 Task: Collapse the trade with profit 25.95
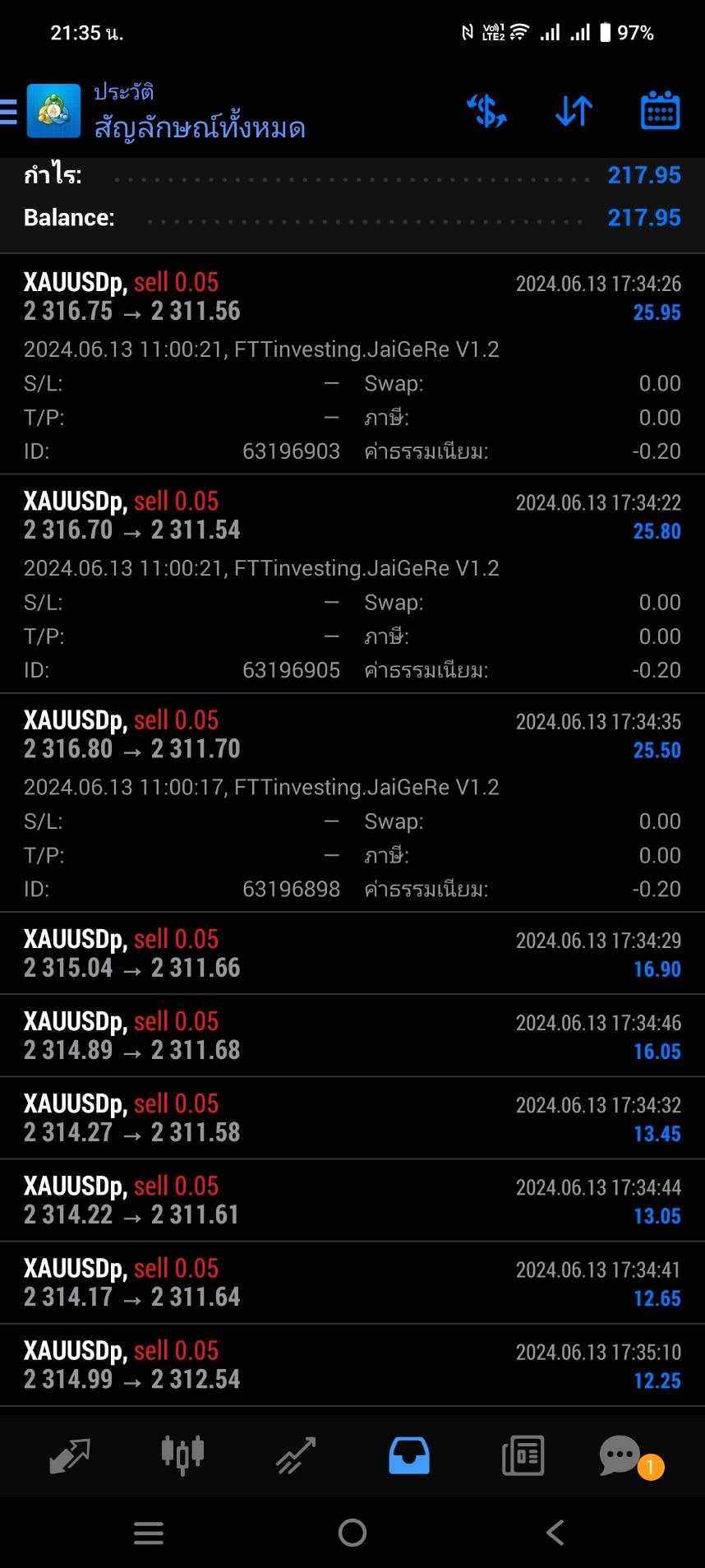coord(352,364)
